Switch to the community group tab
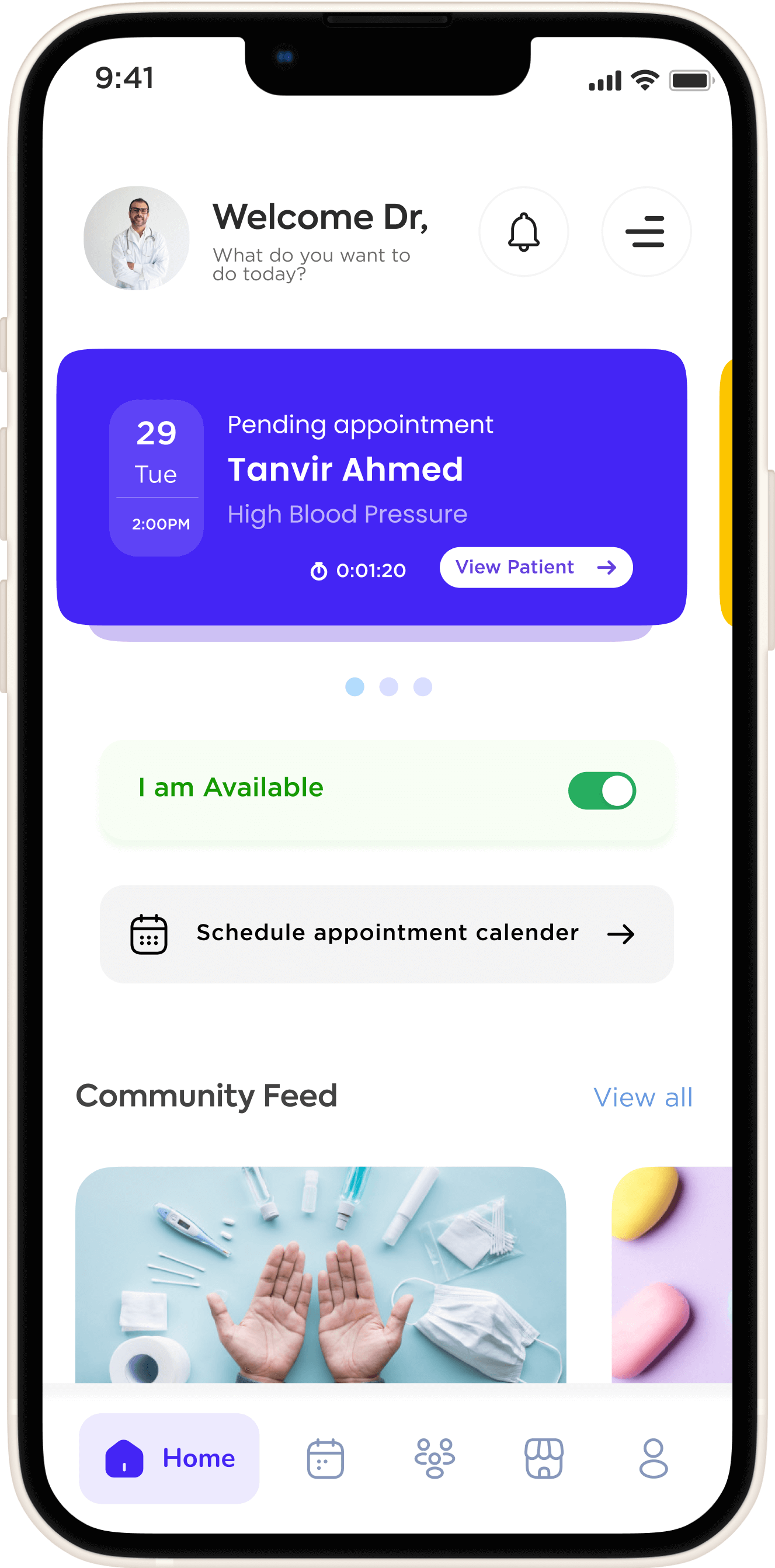Image resolution: width=775 pixels, height=1568 pixels. click(435, 1458)
